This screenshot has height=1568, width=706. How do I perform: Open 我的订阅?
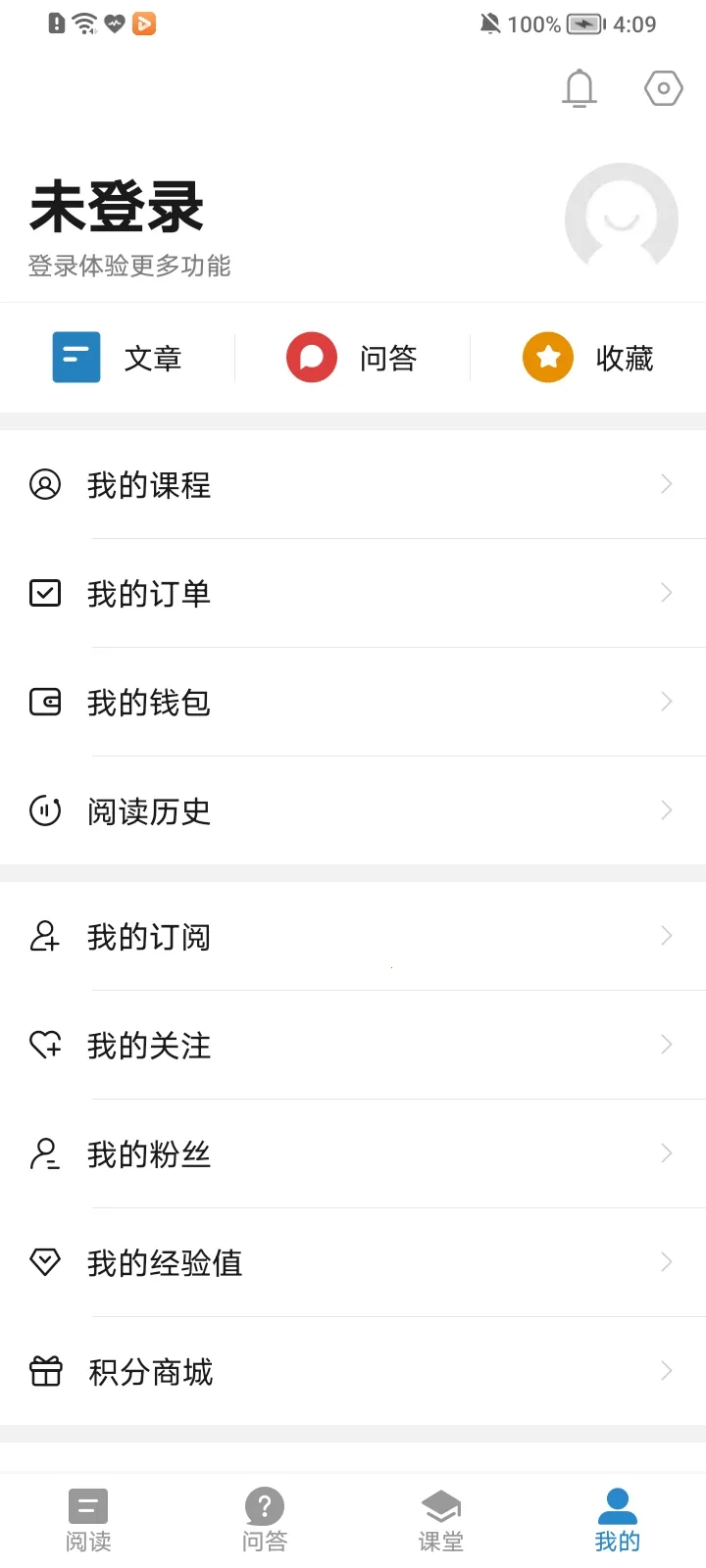(x=353, y=937)
